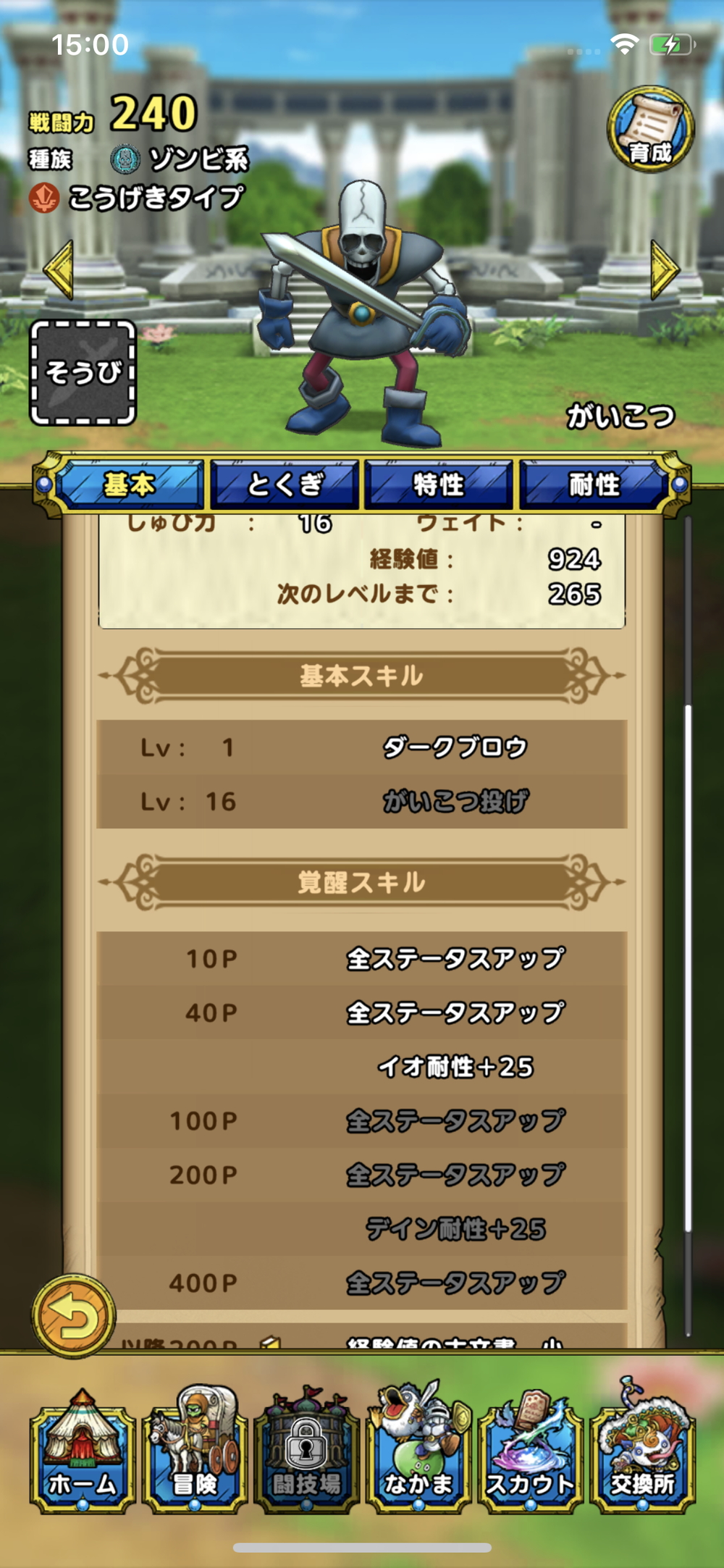View the ダークブロウ skill
This screenshot has width=724, height=1568.
455,747
